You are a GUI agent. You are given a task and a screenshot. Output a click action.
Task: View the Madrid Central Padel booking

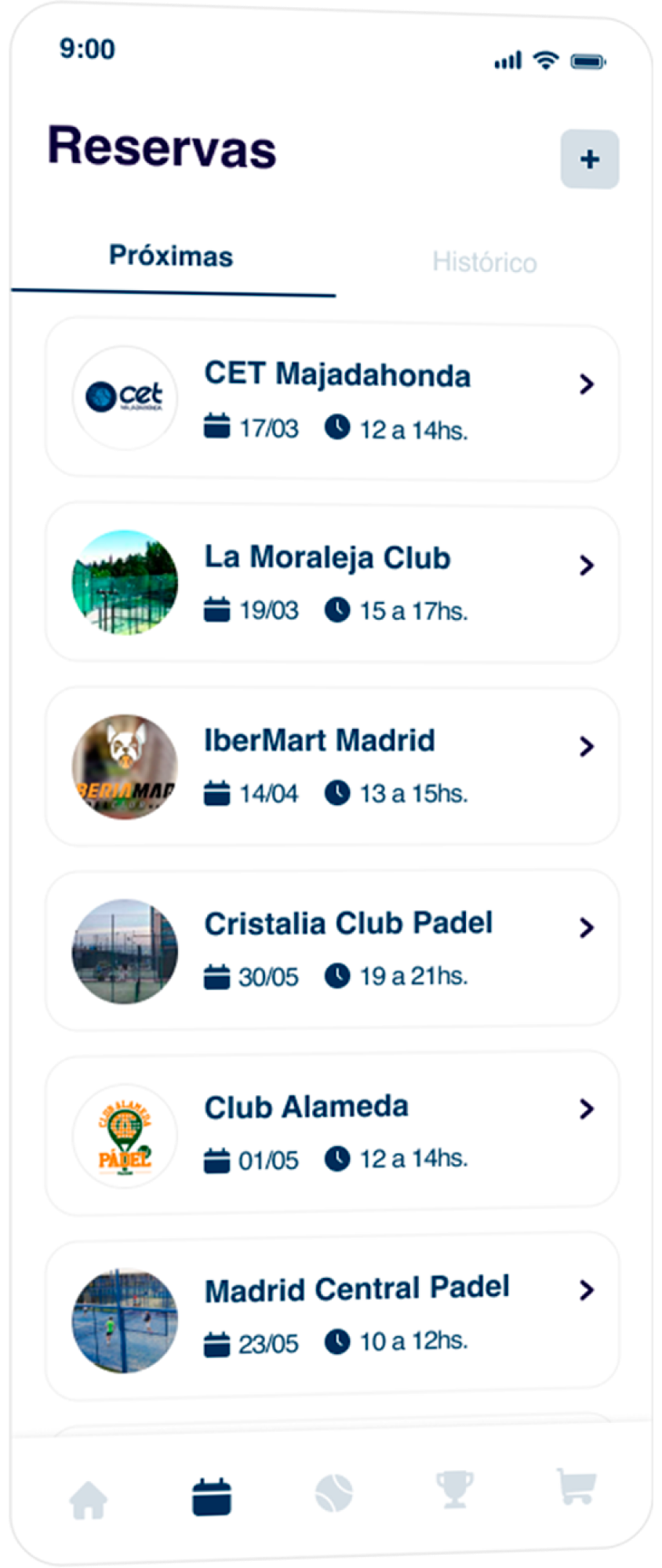point(332,1315)
